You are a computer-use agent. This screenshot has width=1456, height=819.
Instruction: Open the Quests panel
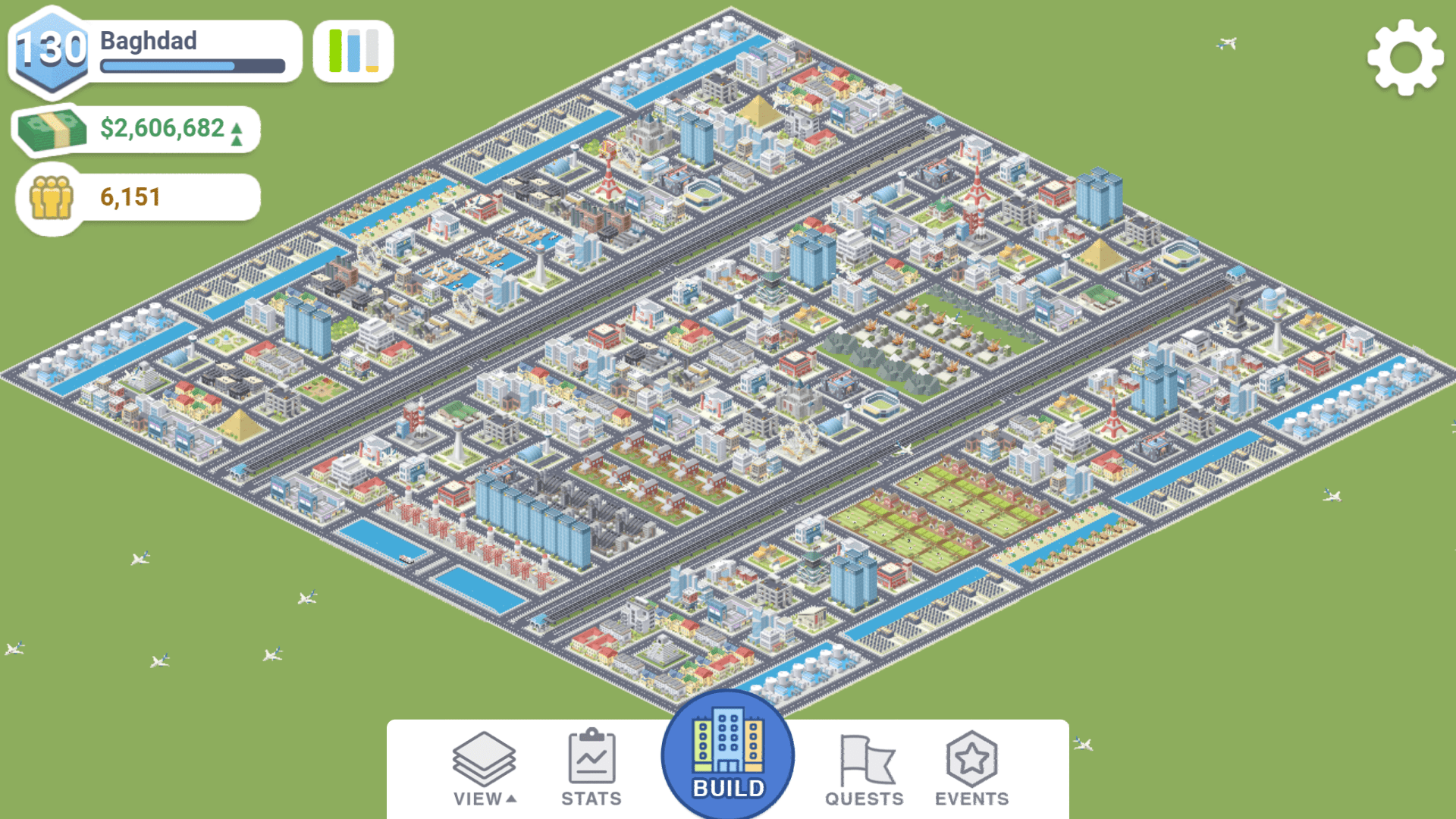[864, 768]
